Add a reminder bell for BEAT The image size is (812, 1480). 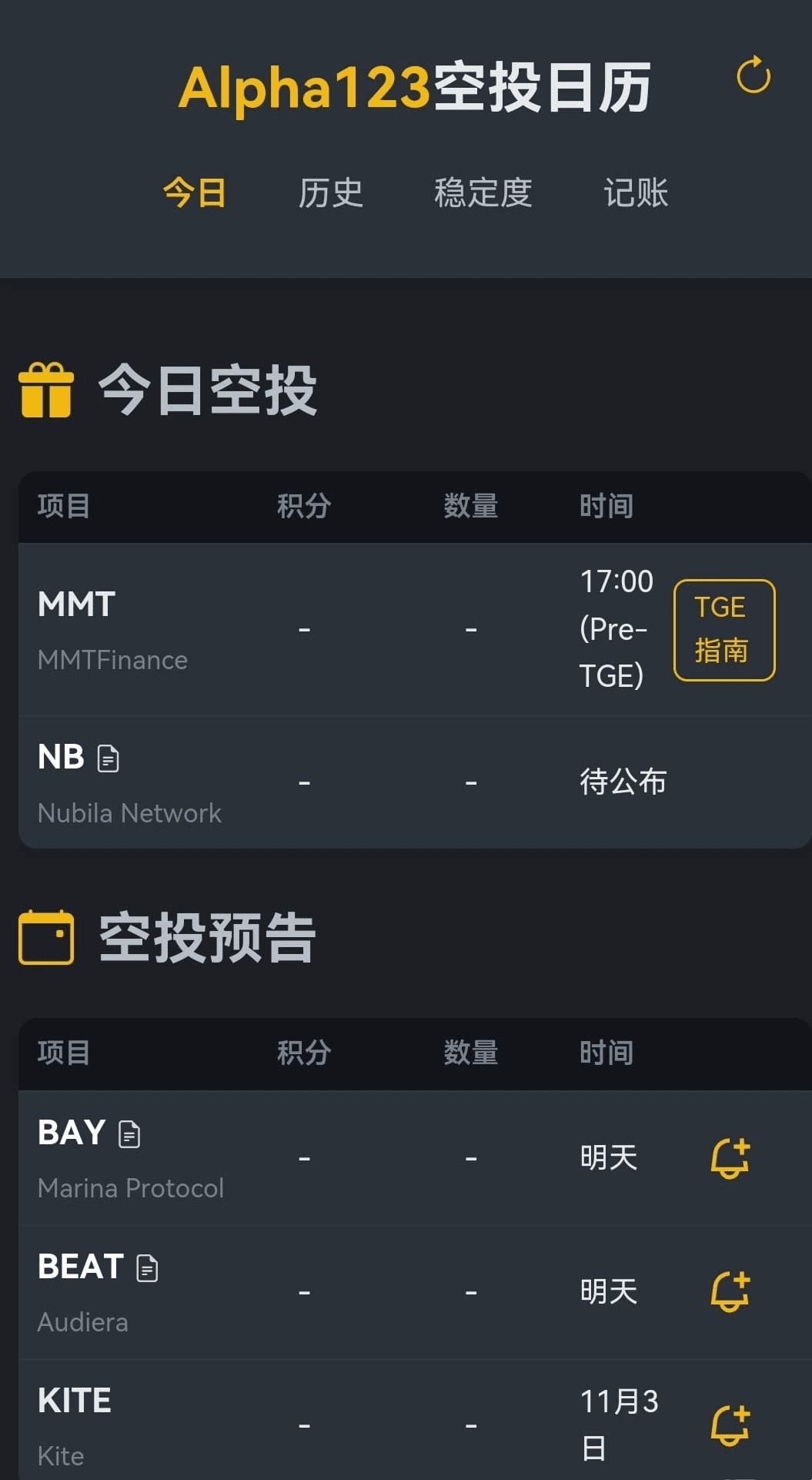[730, 1291]
